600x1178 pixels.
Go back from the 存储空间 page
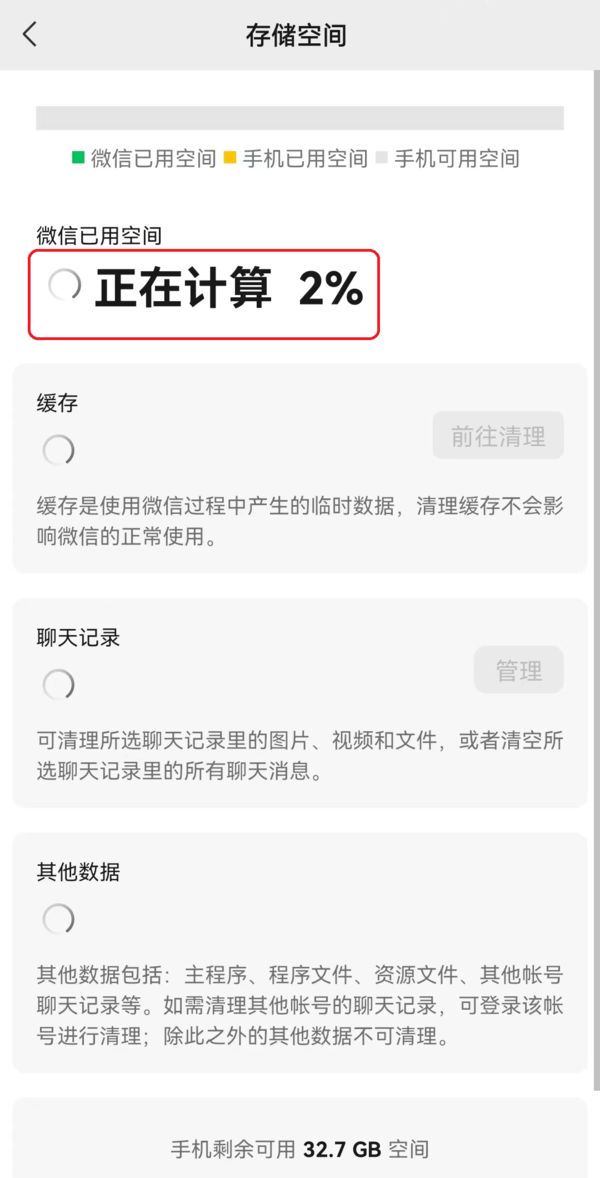pyautogui.click(x=30, y=35)
